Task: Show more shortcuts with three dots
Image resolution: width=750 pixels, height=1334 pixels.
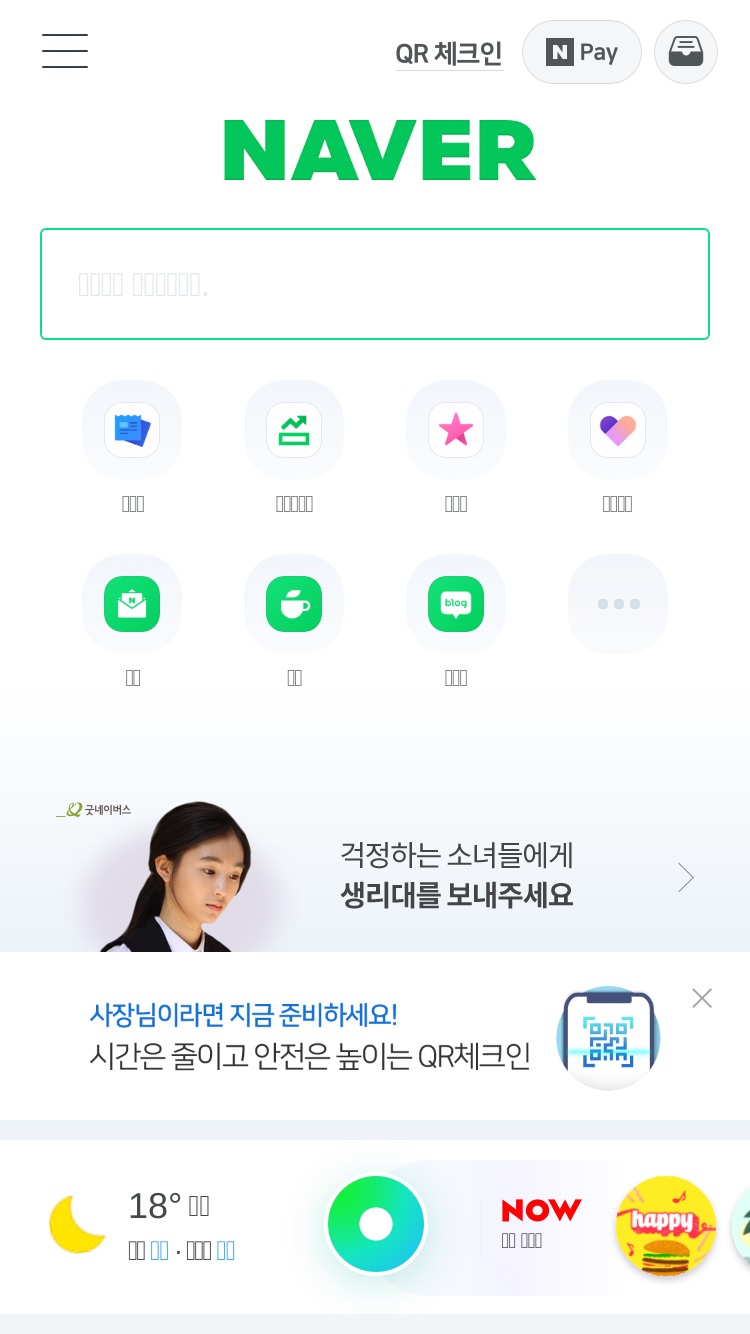Action: (618, 604)
